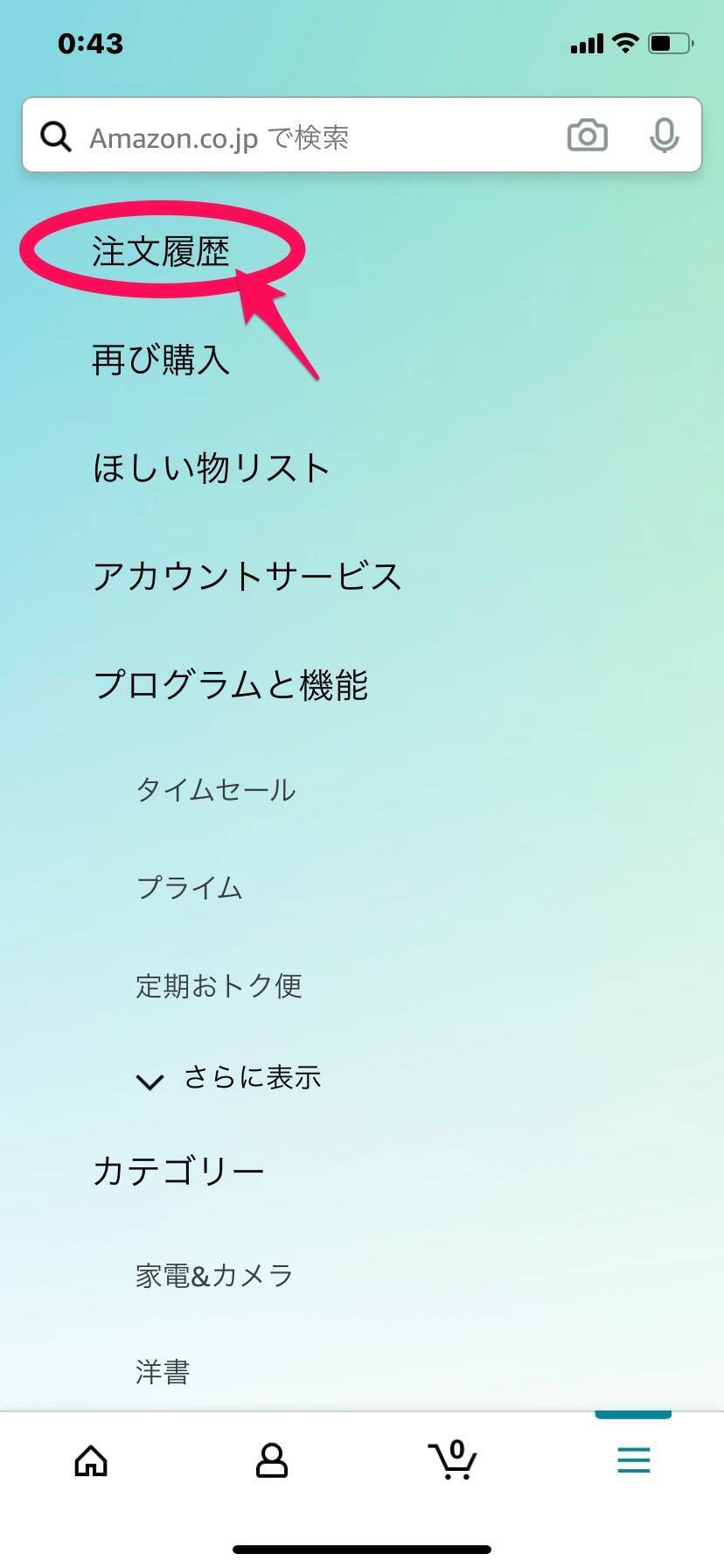724x1568 pixels.
Task: Open プライム menu item
Action: pyautogui.click(x=190, y=888)
